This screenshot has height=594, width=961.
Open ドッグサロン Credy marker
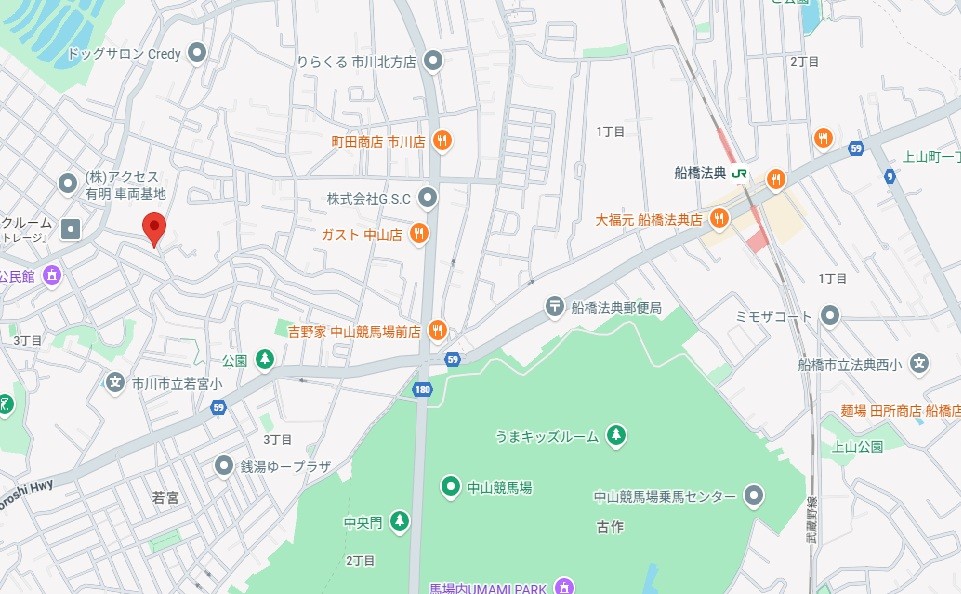197,53
